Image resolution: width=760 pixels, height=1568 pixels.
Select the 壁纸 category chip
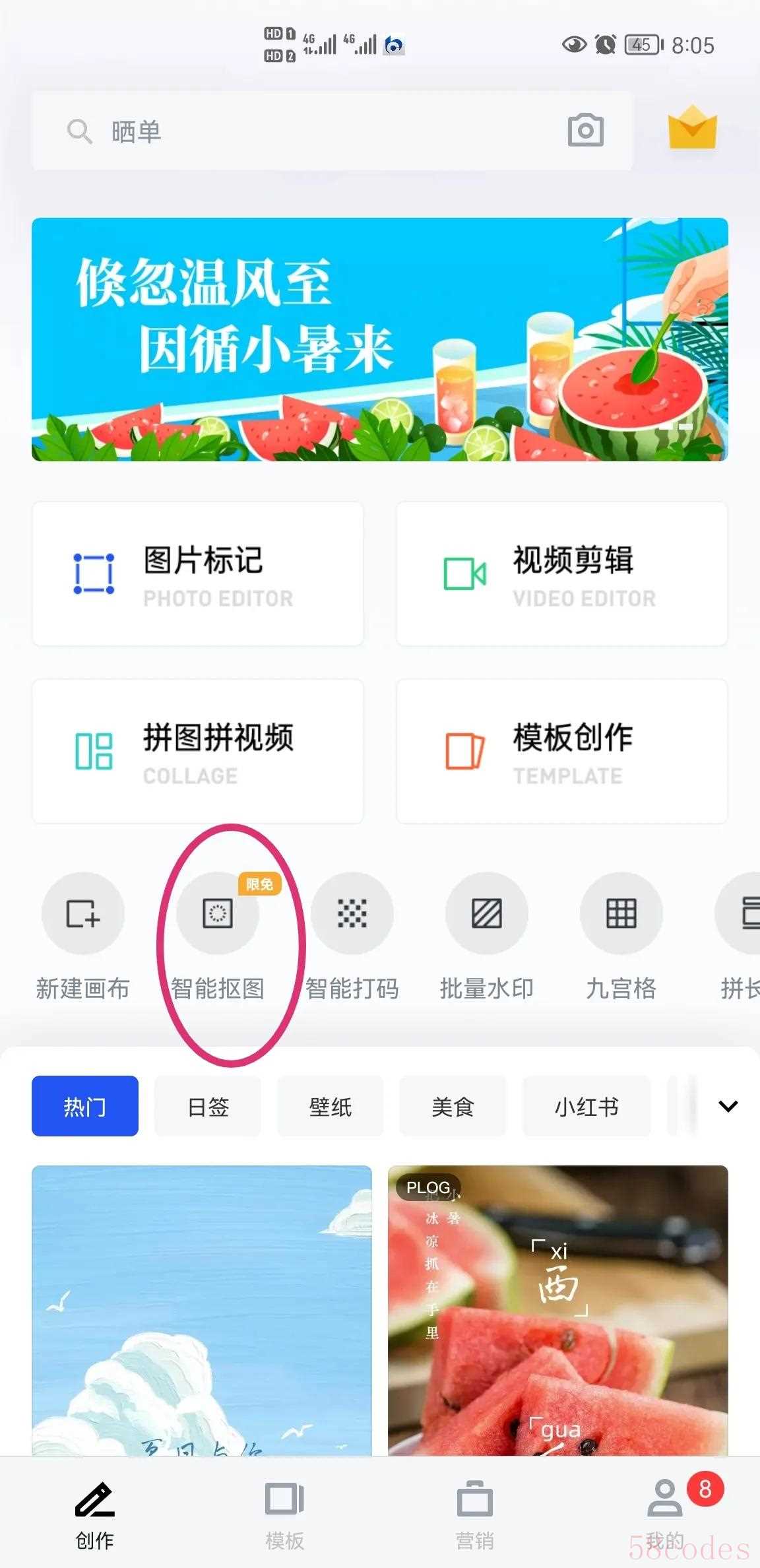point(330,1106)
